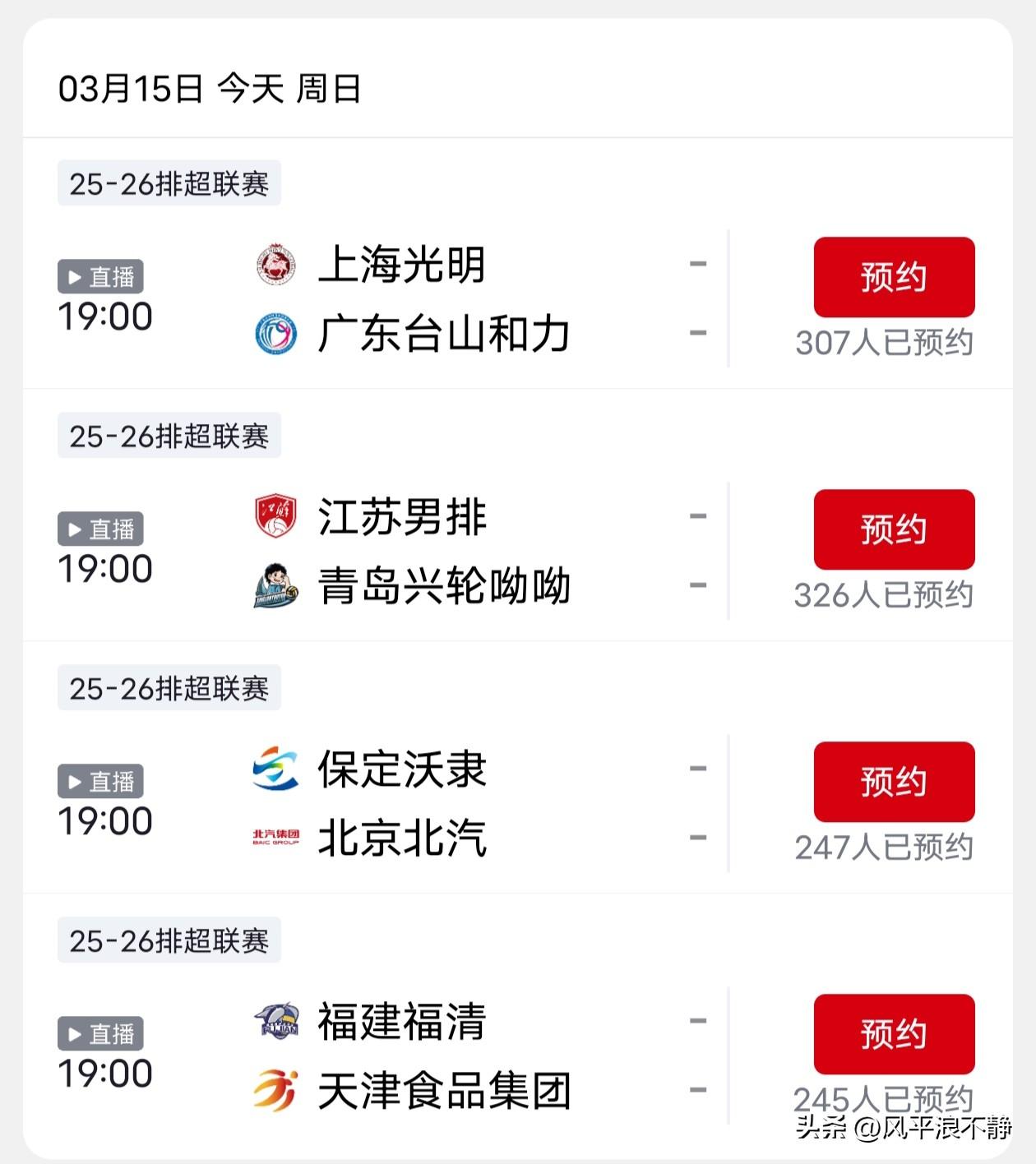Select the first 25-26排超联赛 league tag

pyautogui.click(x=168, y=184)
